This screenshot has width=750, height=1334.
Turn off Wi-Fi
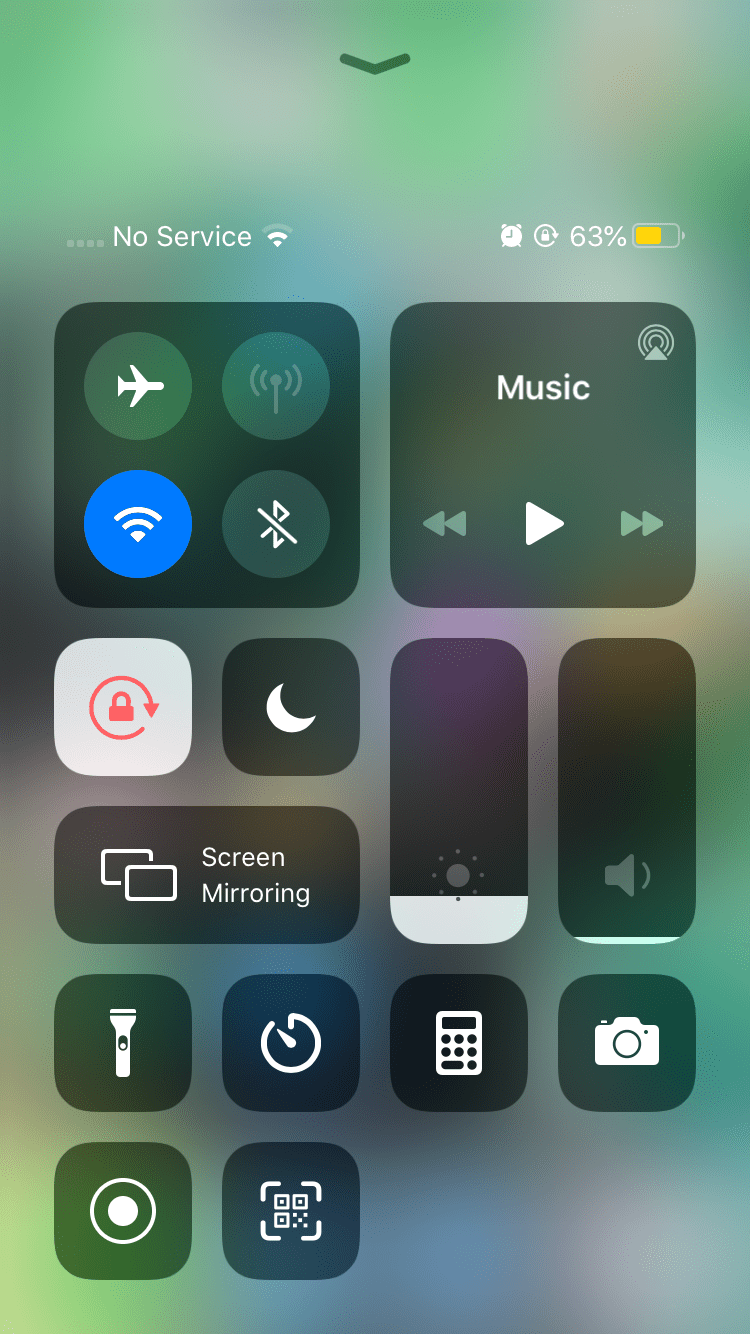point(138,523)
